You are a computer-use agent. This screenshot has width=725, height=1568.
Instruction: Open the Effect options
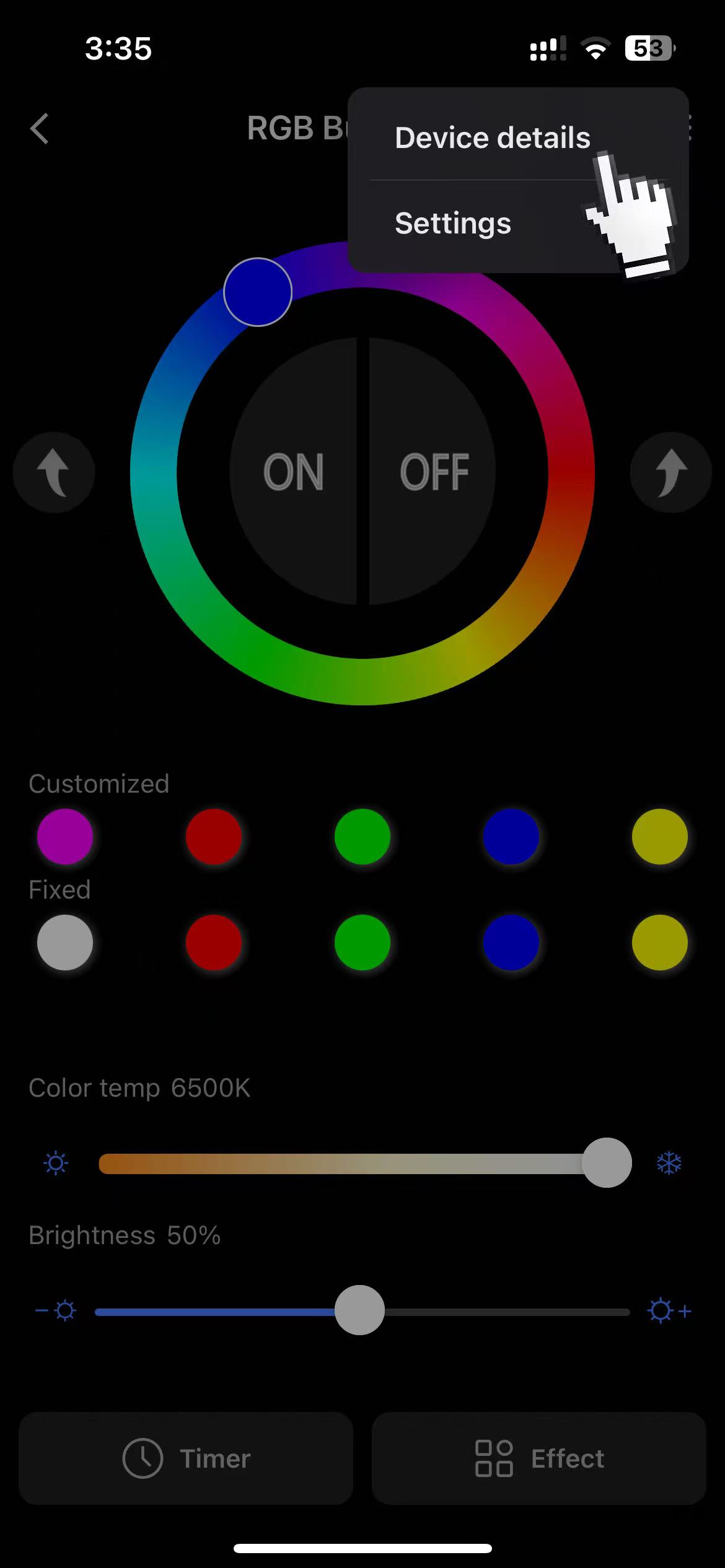[x=539, y=1458]
